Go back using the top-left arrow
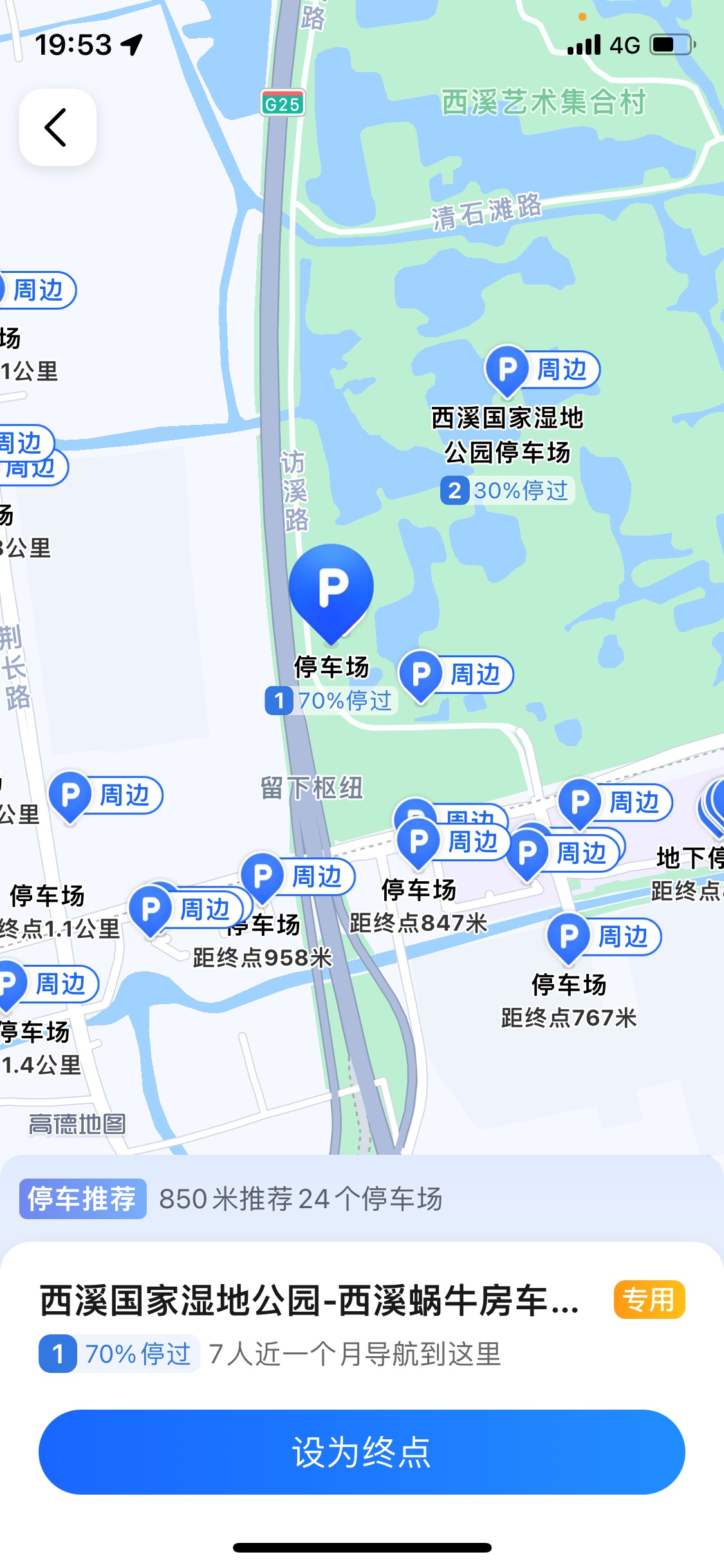This screenshot has height=1568, width=724. (57, 127)
